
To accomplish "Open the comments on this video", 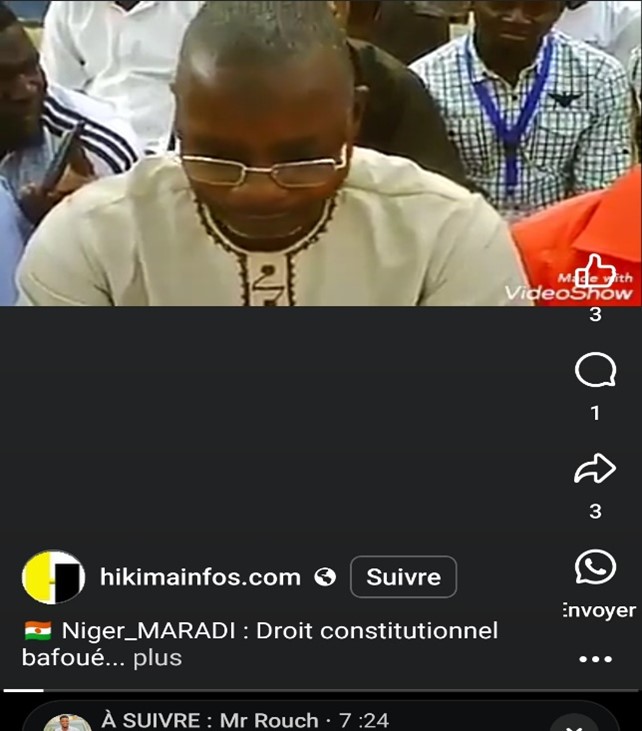I will [595, 372].
